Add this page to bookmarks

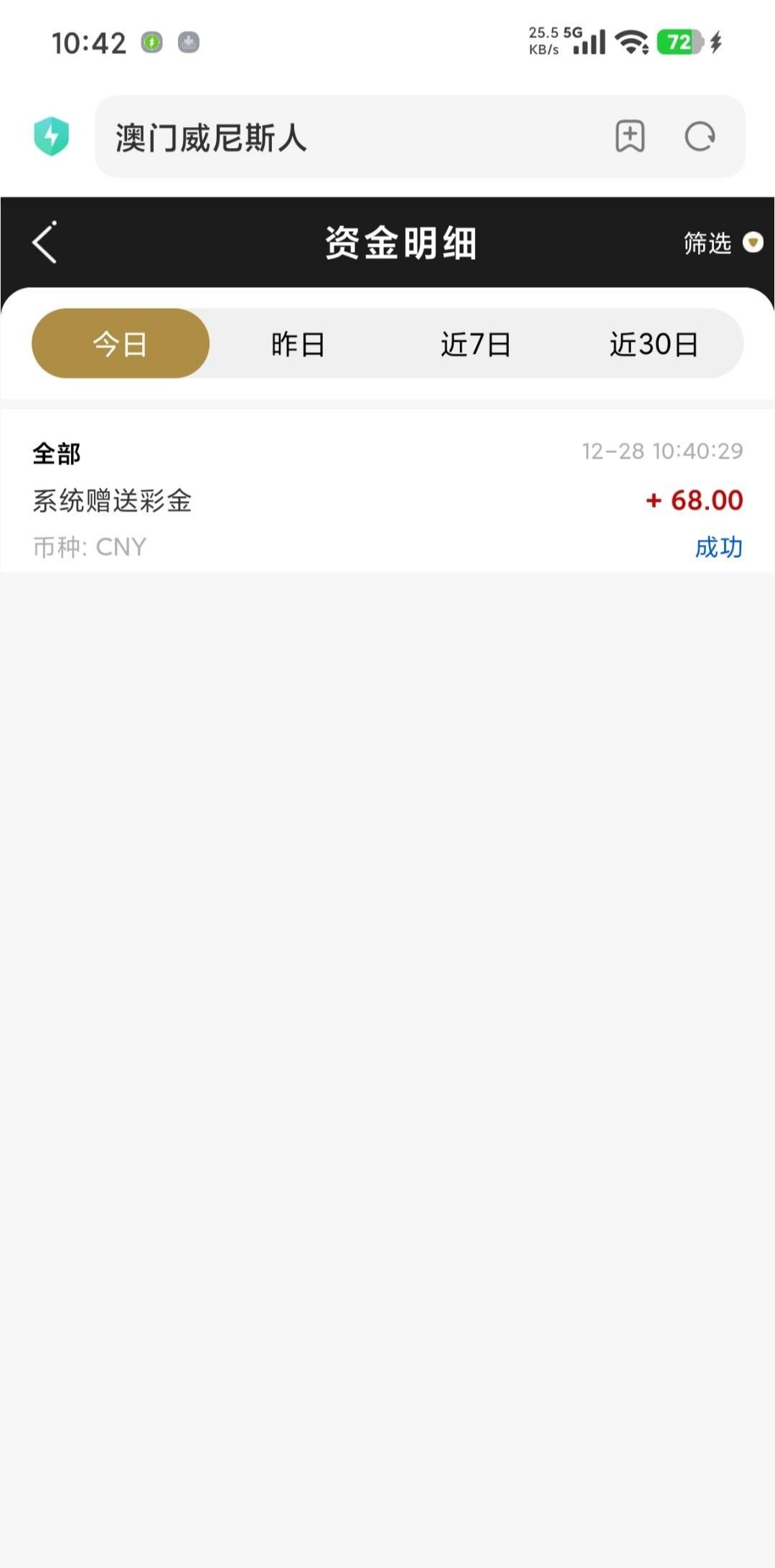630,136
